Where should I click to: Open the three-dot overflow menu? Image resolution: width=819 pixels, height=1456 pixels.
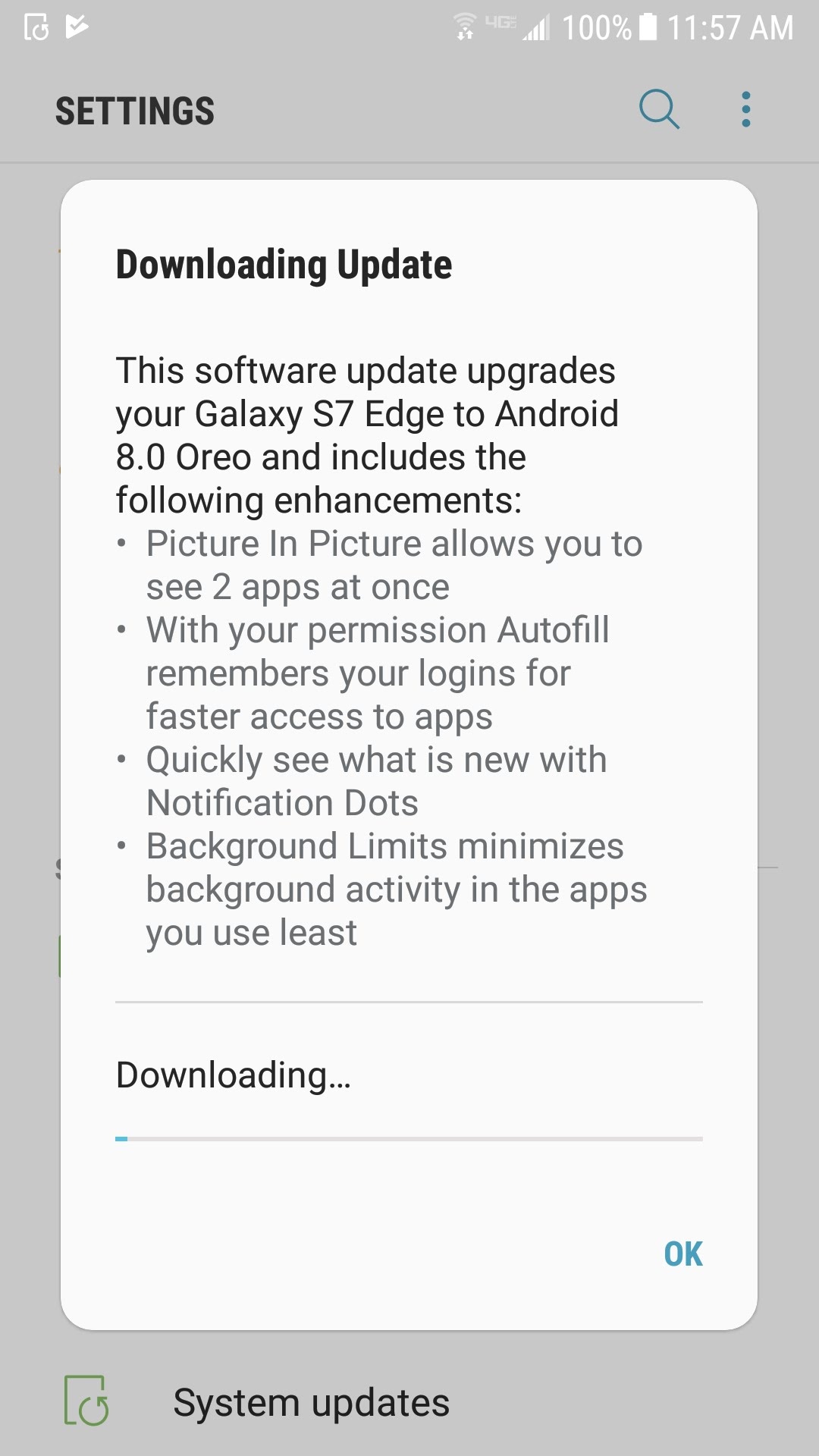746,110
